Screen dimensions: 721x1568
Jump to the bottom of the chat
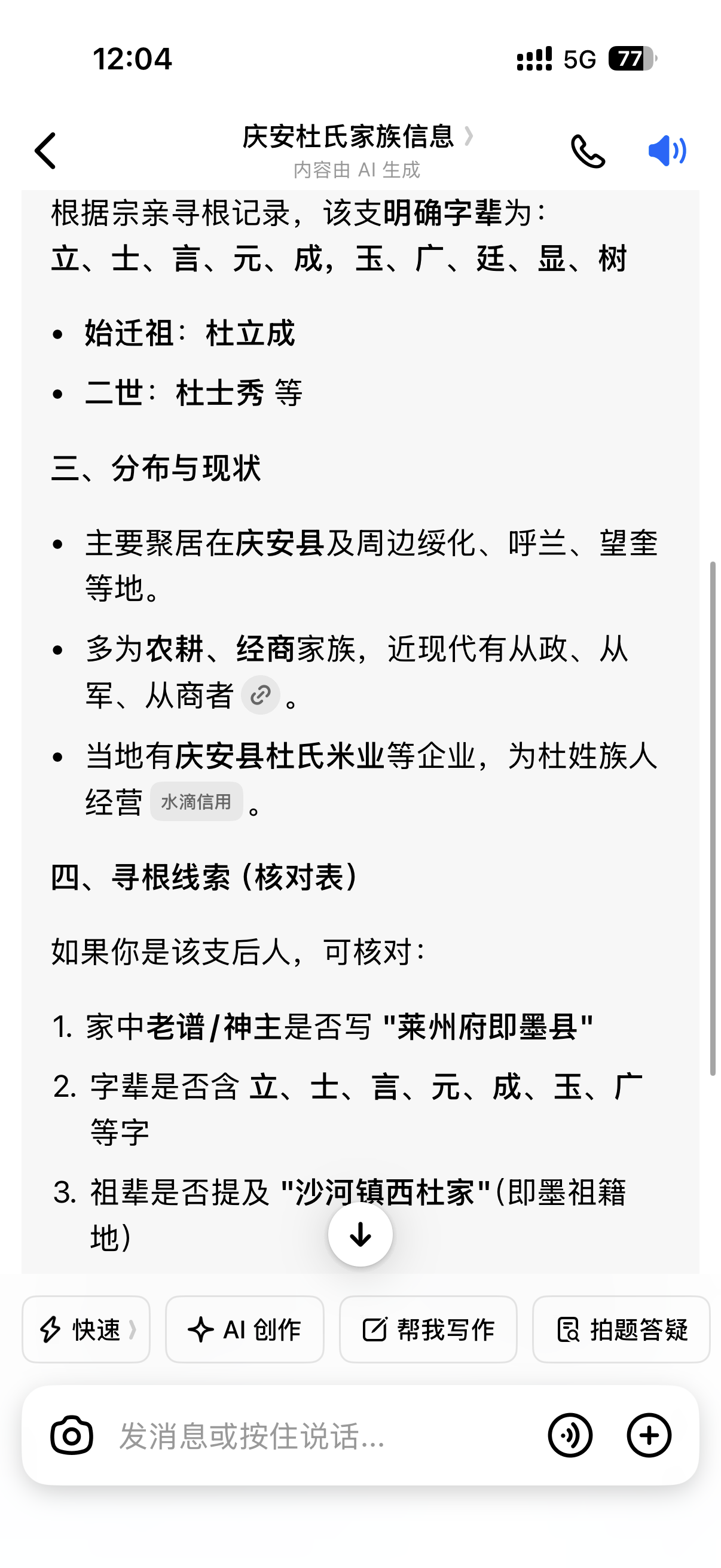(x=360, y=1234)
